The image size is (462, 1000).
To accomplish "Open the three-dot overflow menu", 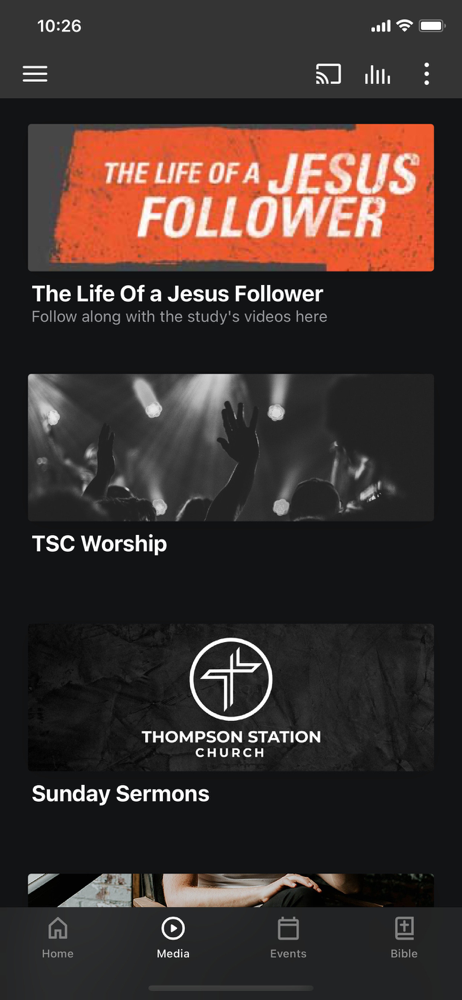I will click(426, 75).
